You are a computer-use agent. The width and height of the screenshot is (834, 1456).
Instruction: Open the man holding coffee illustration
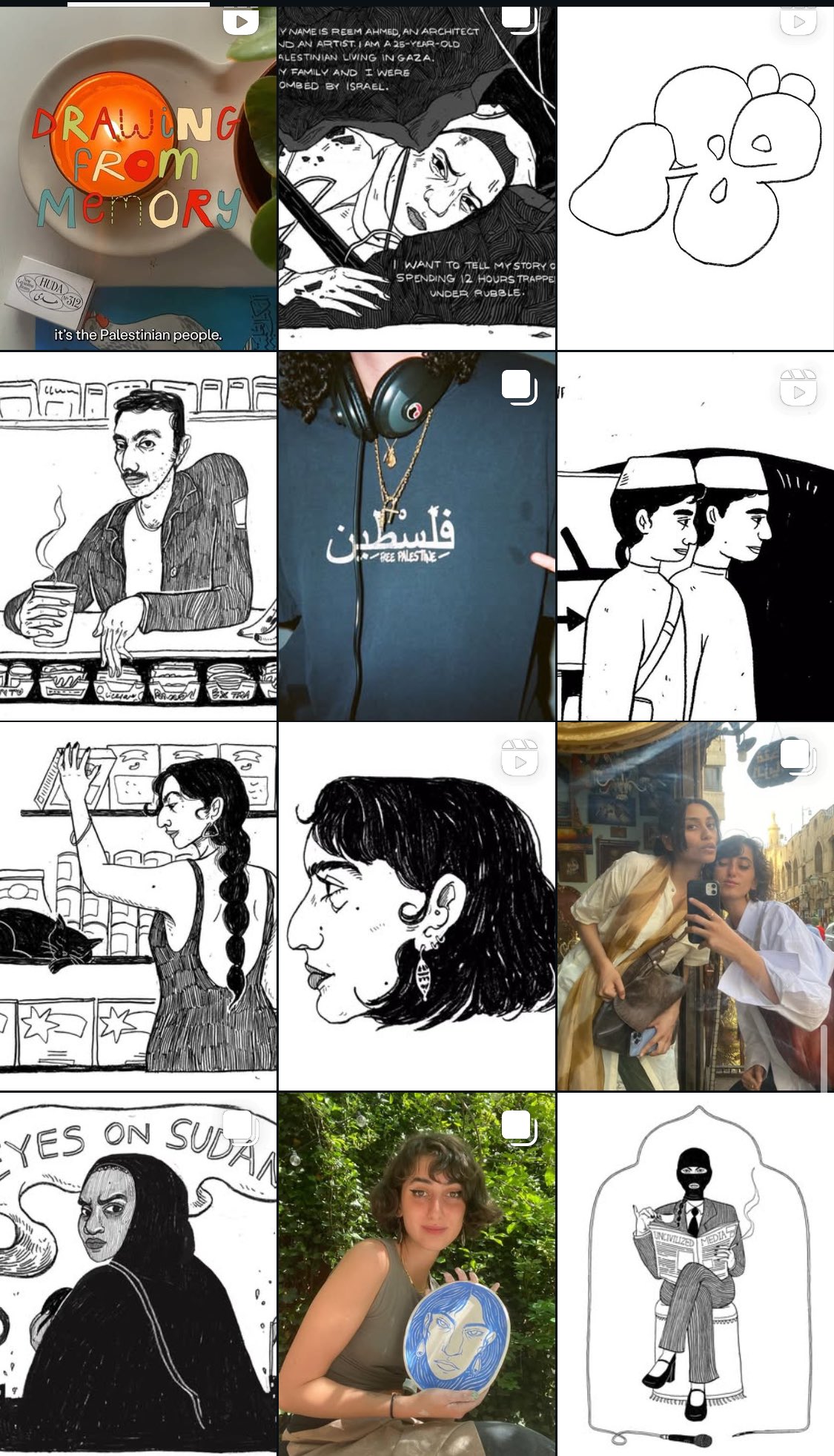point(138,535)
